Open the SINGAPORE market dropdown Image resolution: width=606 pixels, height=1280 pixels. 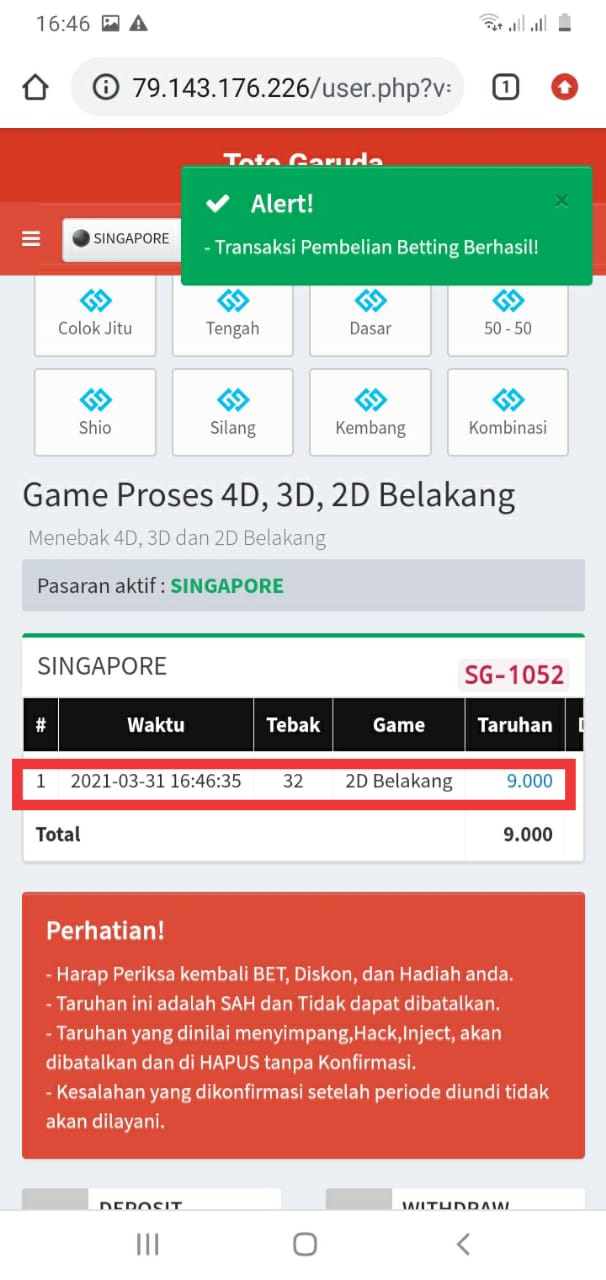[121, 239]
